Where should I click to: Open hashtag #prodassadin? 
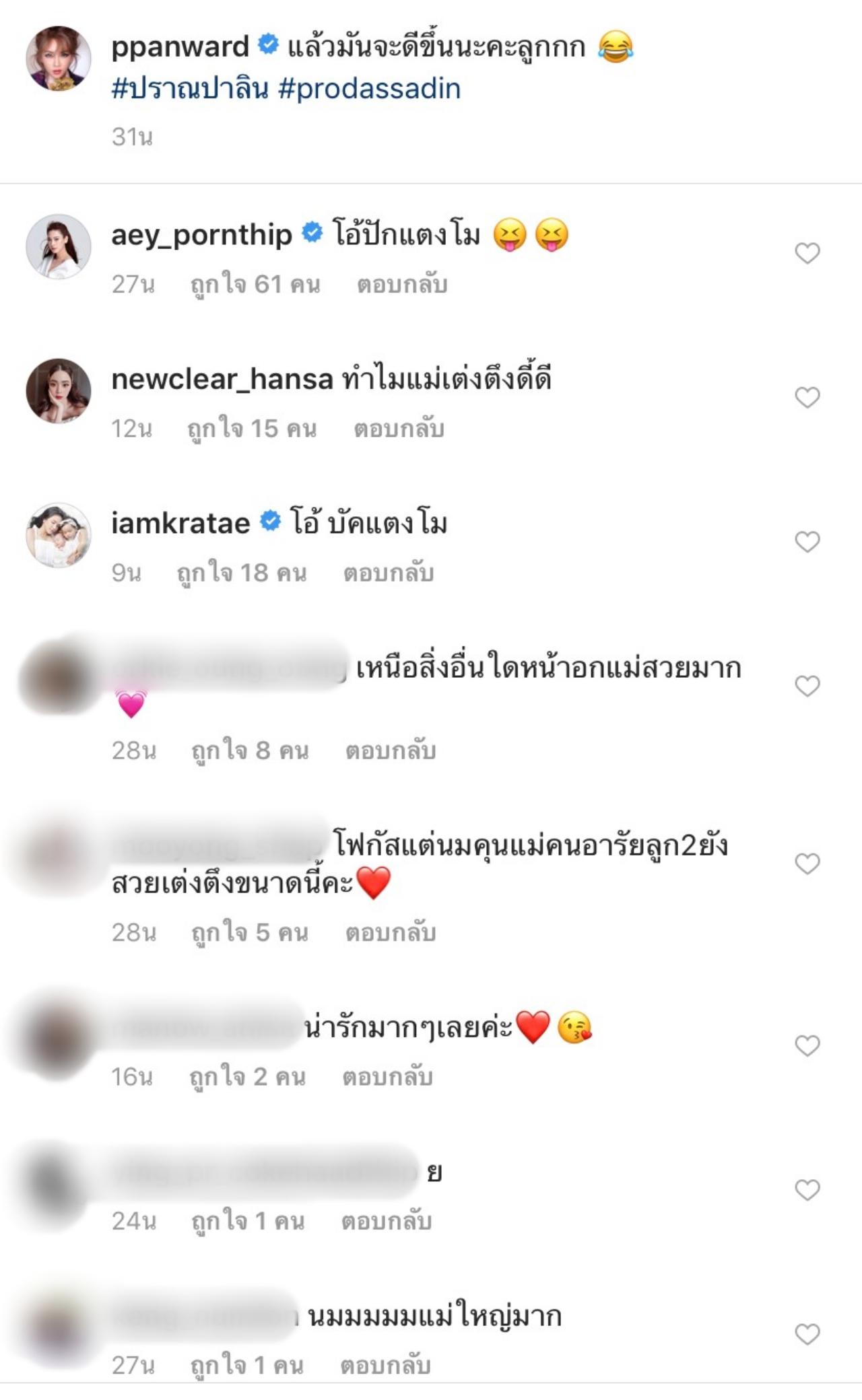coord(370,89)
